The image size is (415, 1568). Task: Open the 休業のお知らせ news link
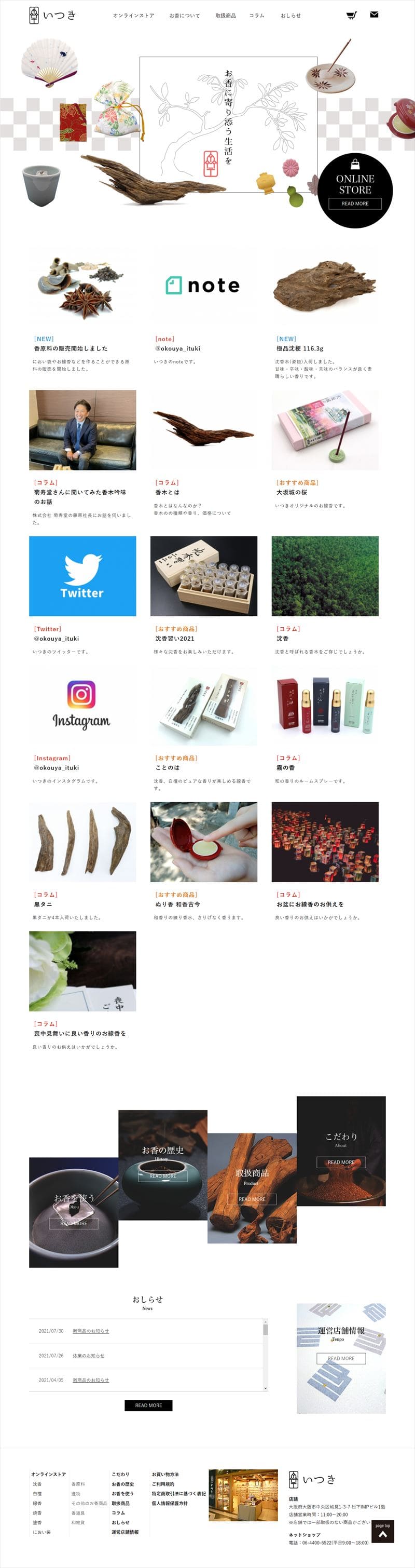88,1356
